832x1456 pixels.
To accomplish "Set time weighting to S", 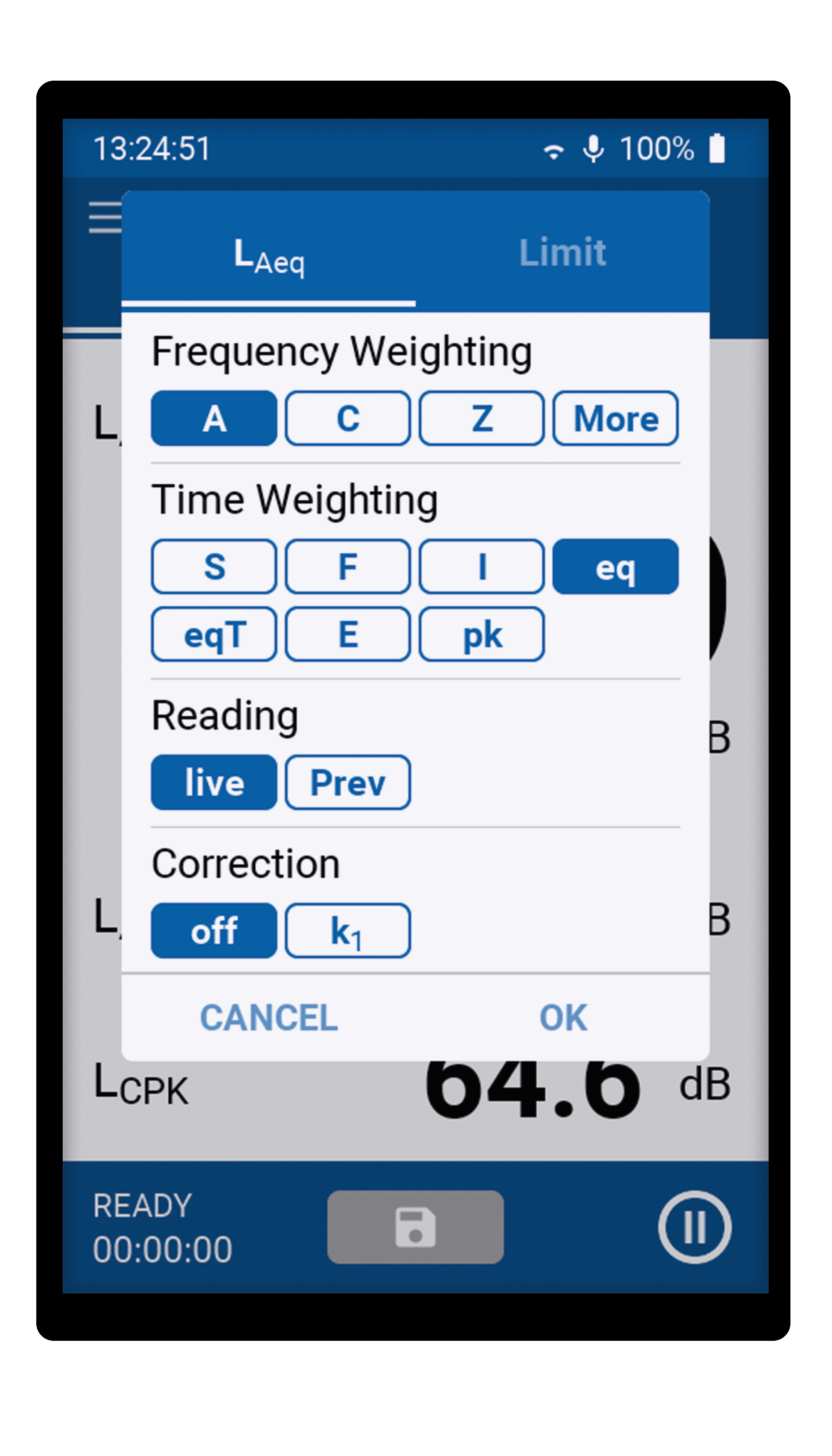I will point(214,567).
